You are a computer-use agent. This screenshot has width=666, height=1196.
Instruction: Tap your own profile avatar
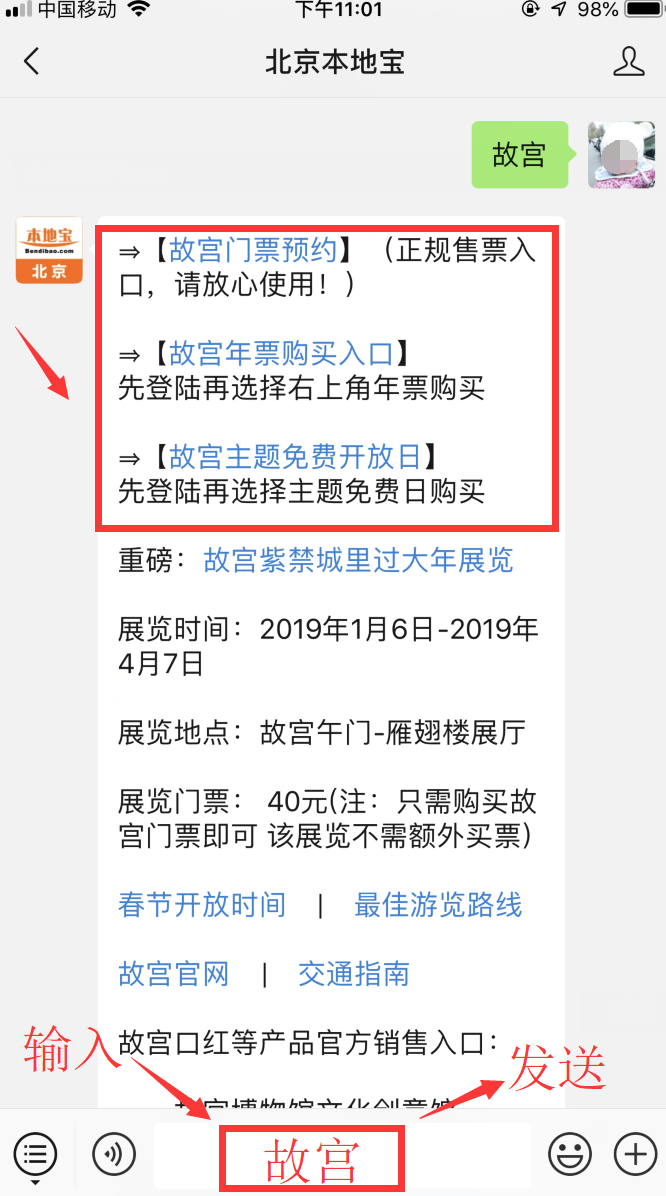620,155
